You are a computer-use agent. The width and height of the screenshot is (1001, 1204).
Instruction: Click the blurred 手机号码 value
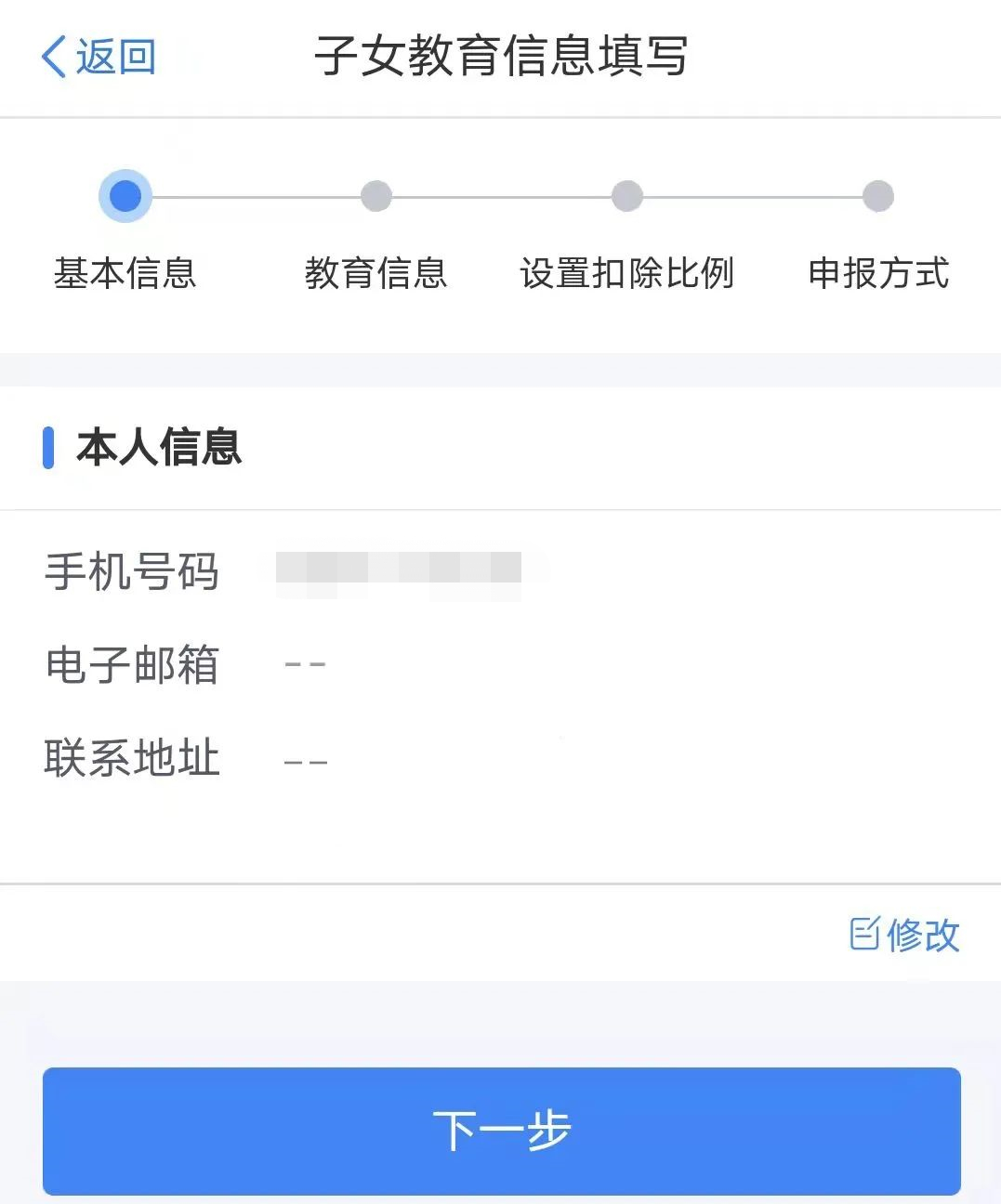click(409, 570)
